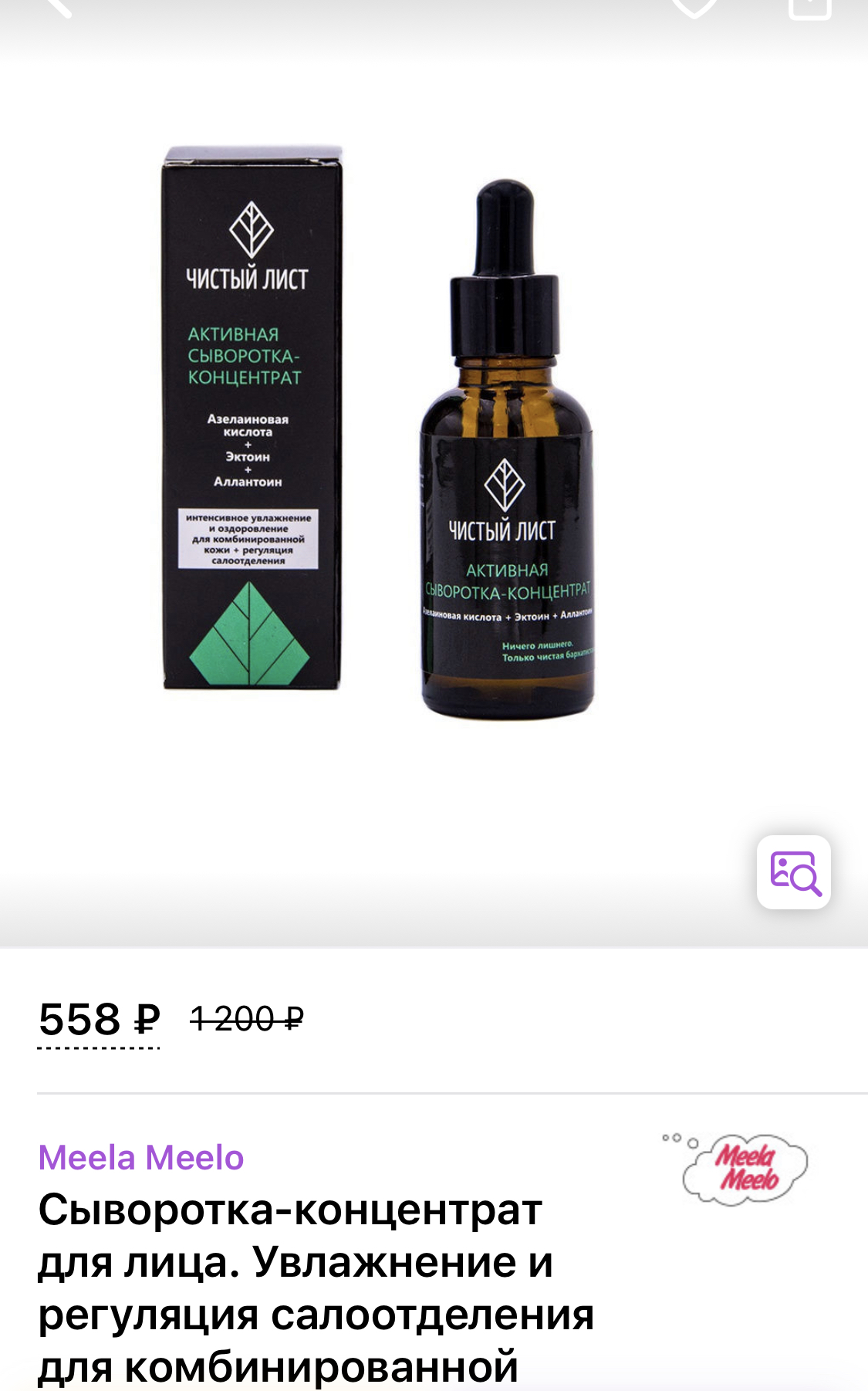Show details for the 558 ₽ price
Image resolution: width=868 pixels, height=1391 pixels.
point(99,1020)
